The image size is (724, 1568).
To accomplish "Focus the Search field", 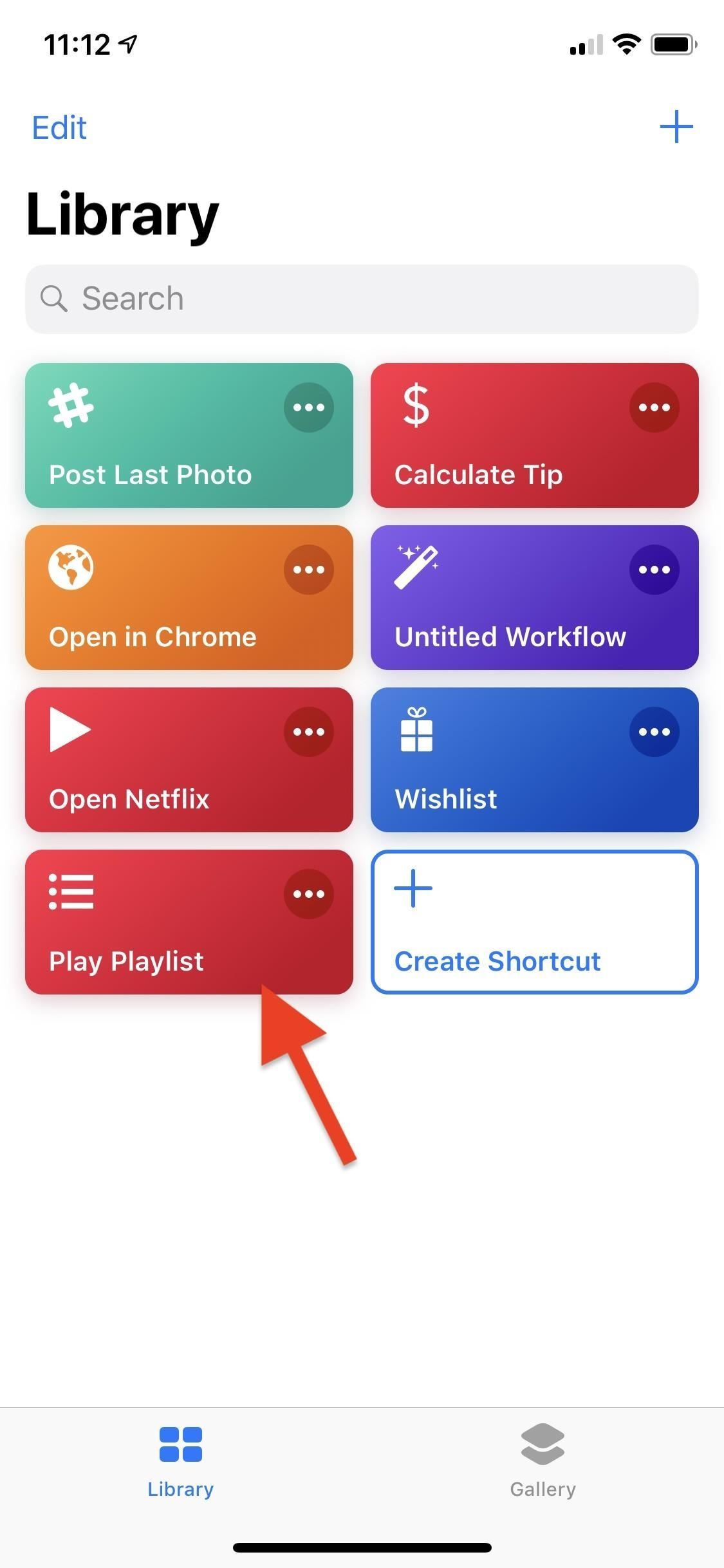I will [x=362, y=299].
